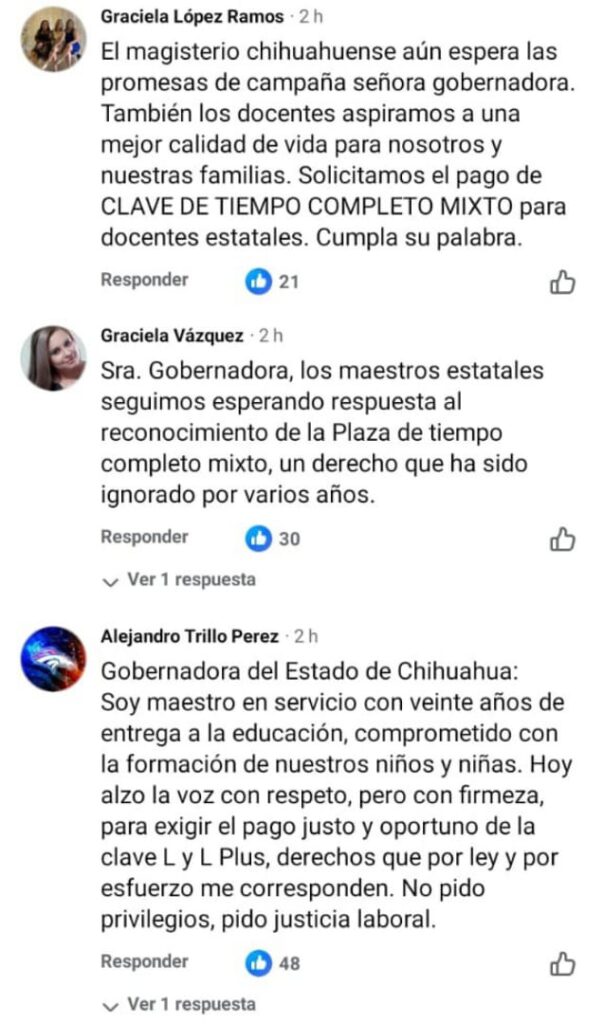603x1024 pixels.
Task: Reply to Graciela López Ramos's comment
Action: click(x=144, y=280)
